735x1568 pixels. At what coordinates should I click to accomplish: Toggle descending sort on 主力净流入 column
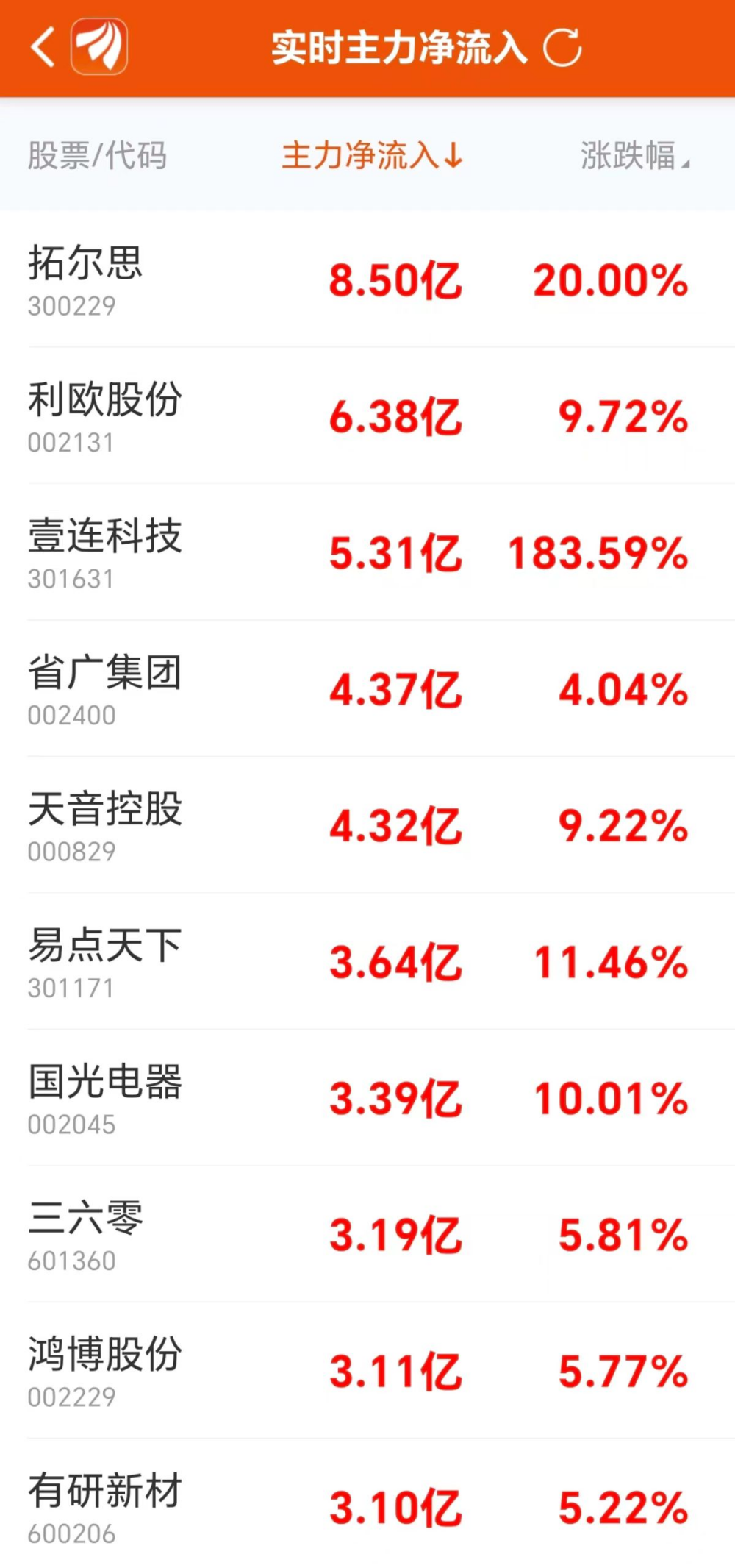[x=371, y=155]
